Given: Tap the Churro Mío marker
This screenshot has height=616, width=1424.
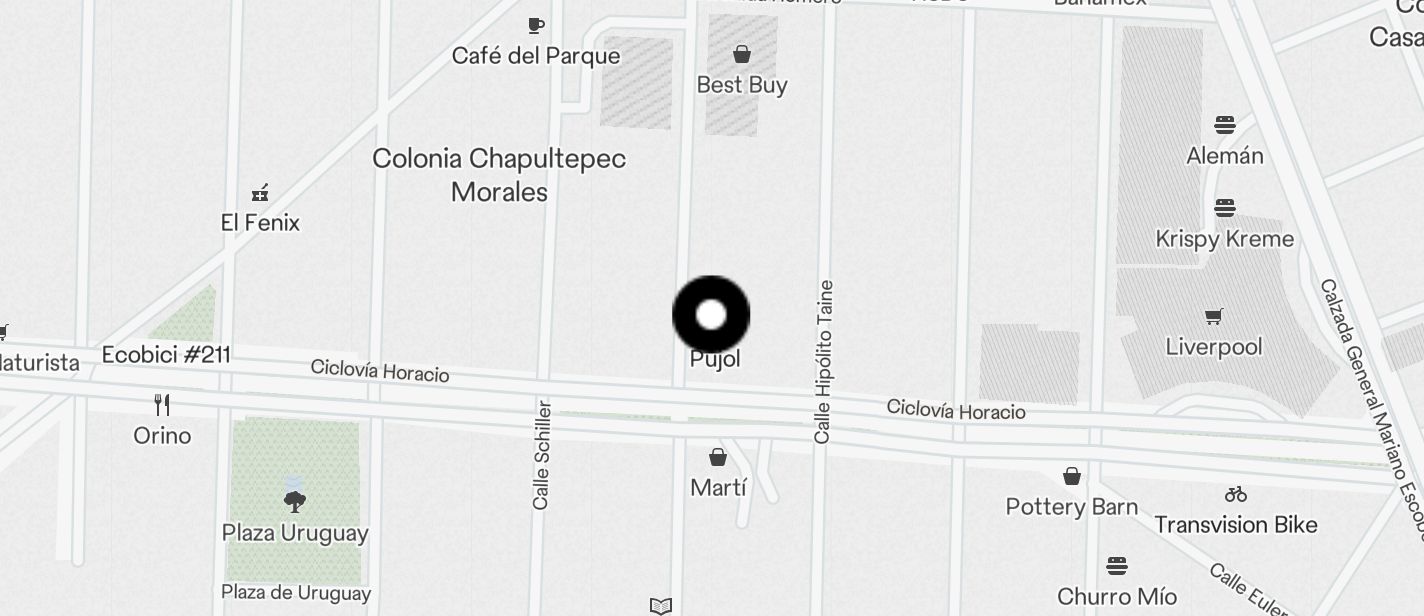Looking at the screenshot, I should (x=1117, y=566).
